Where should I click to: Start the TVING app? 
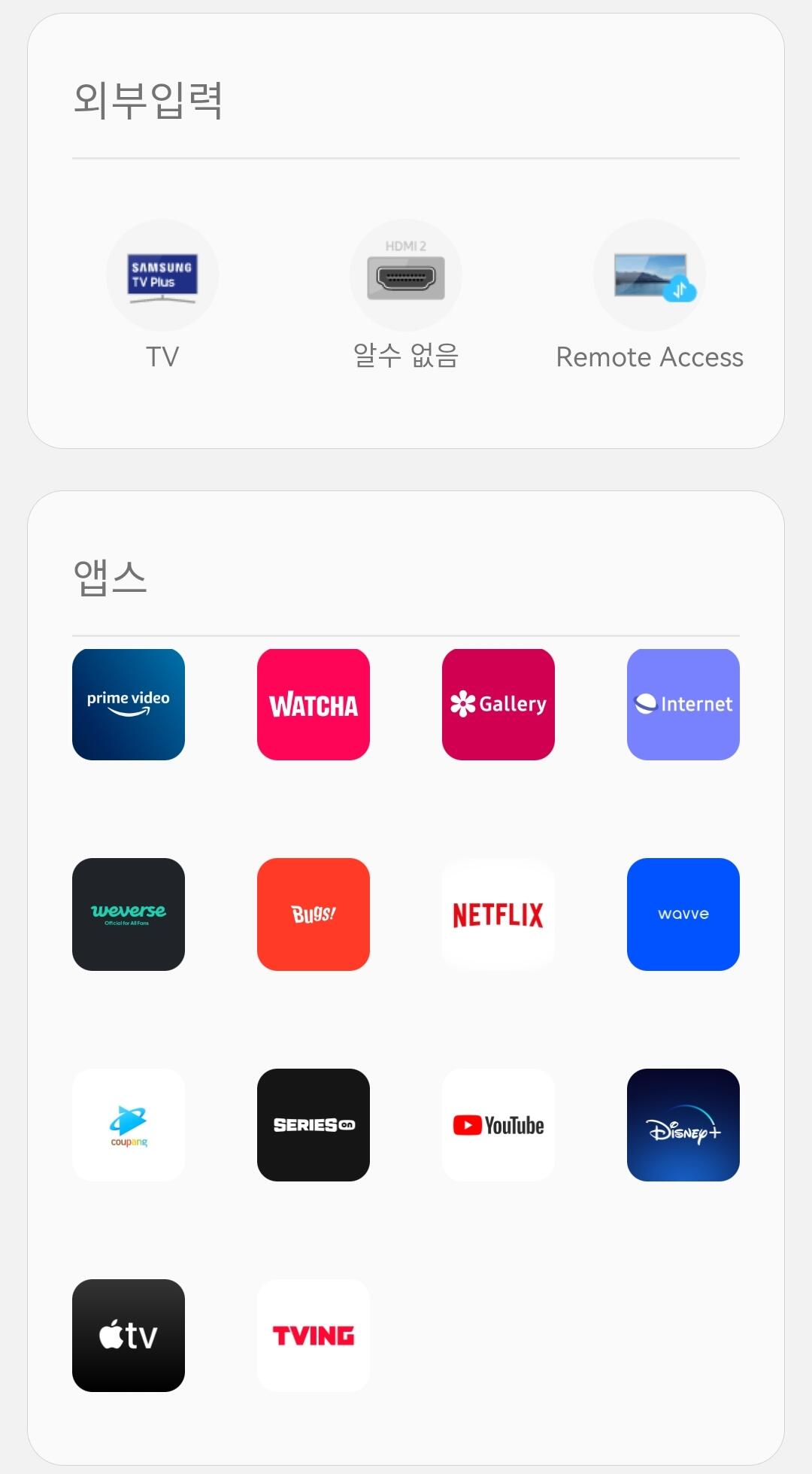pyautogui.click(x=314, y=1336)
